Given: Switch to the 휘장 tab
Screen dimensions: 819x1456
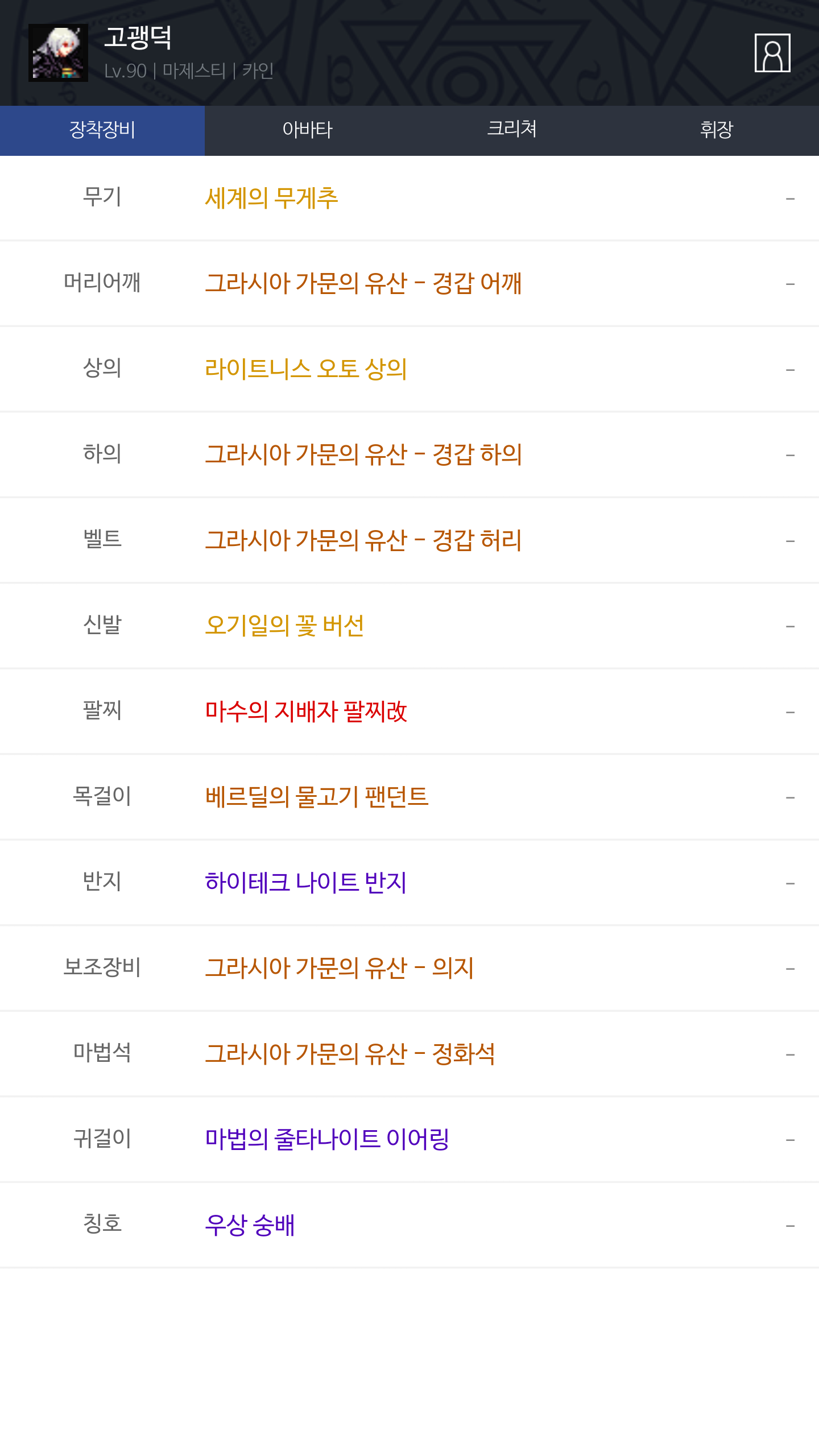Looking at the screenshot, I should [717, 130].
